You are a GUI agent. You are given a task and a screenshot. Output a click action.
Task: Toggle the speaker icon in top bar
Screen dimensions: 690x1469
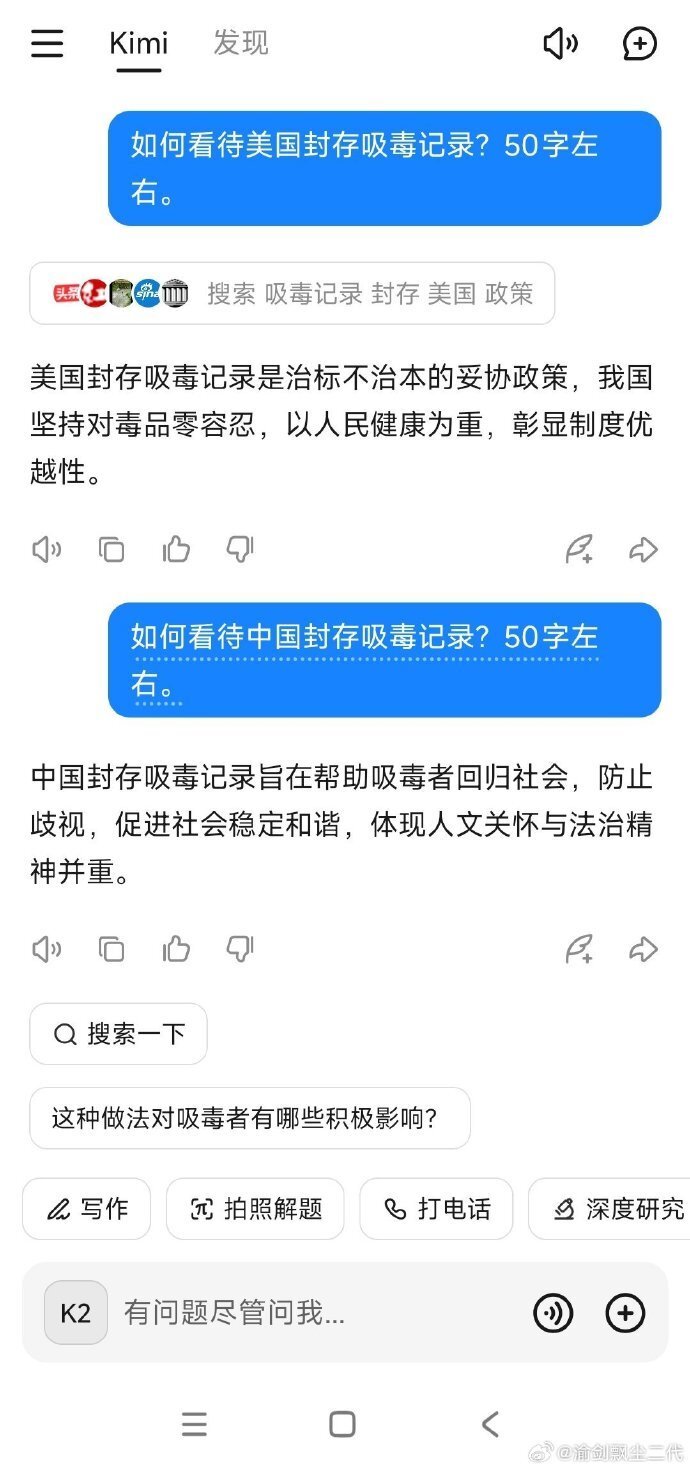pos(560,43)
